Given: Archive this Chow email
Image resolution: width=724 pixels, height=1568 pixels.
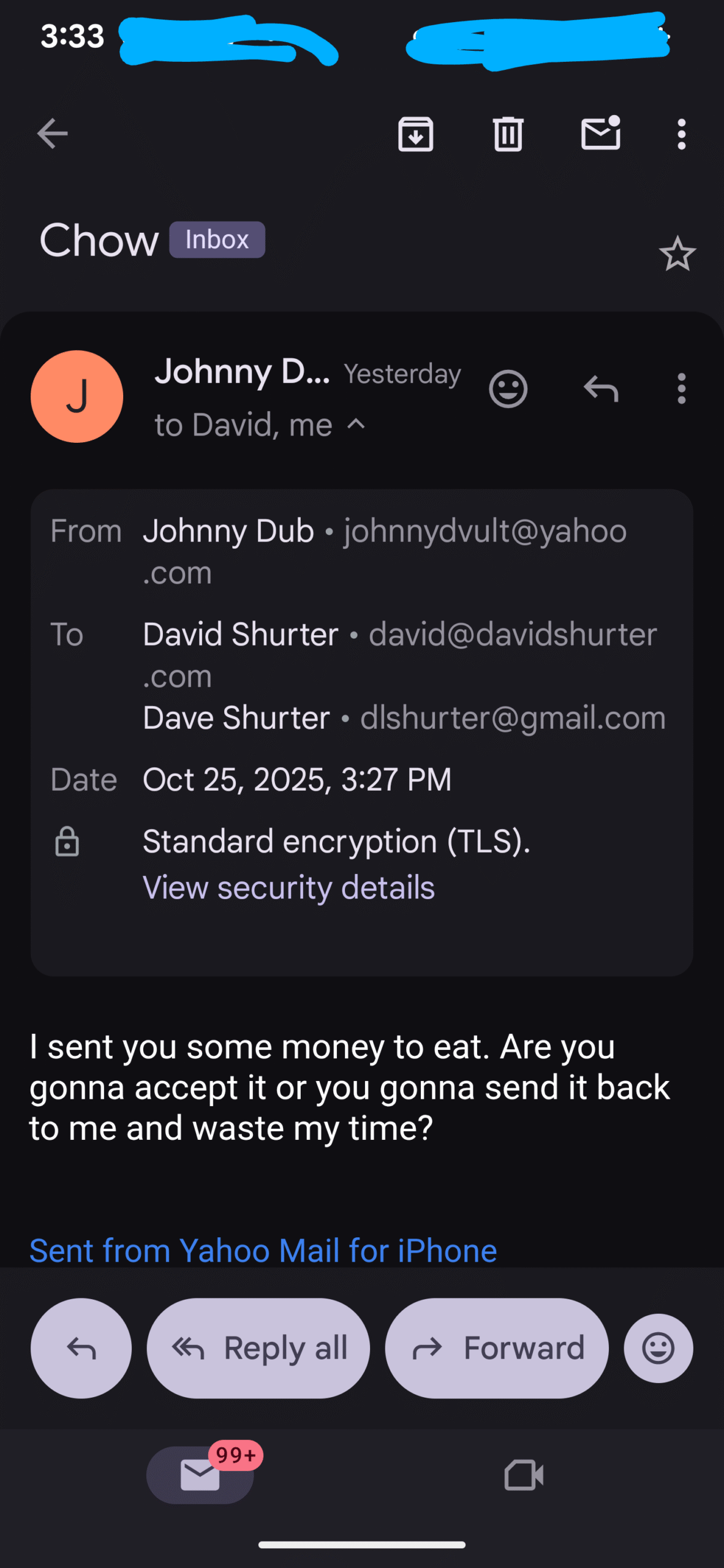Looking at the screenshot, I should [x=415, y=134].
